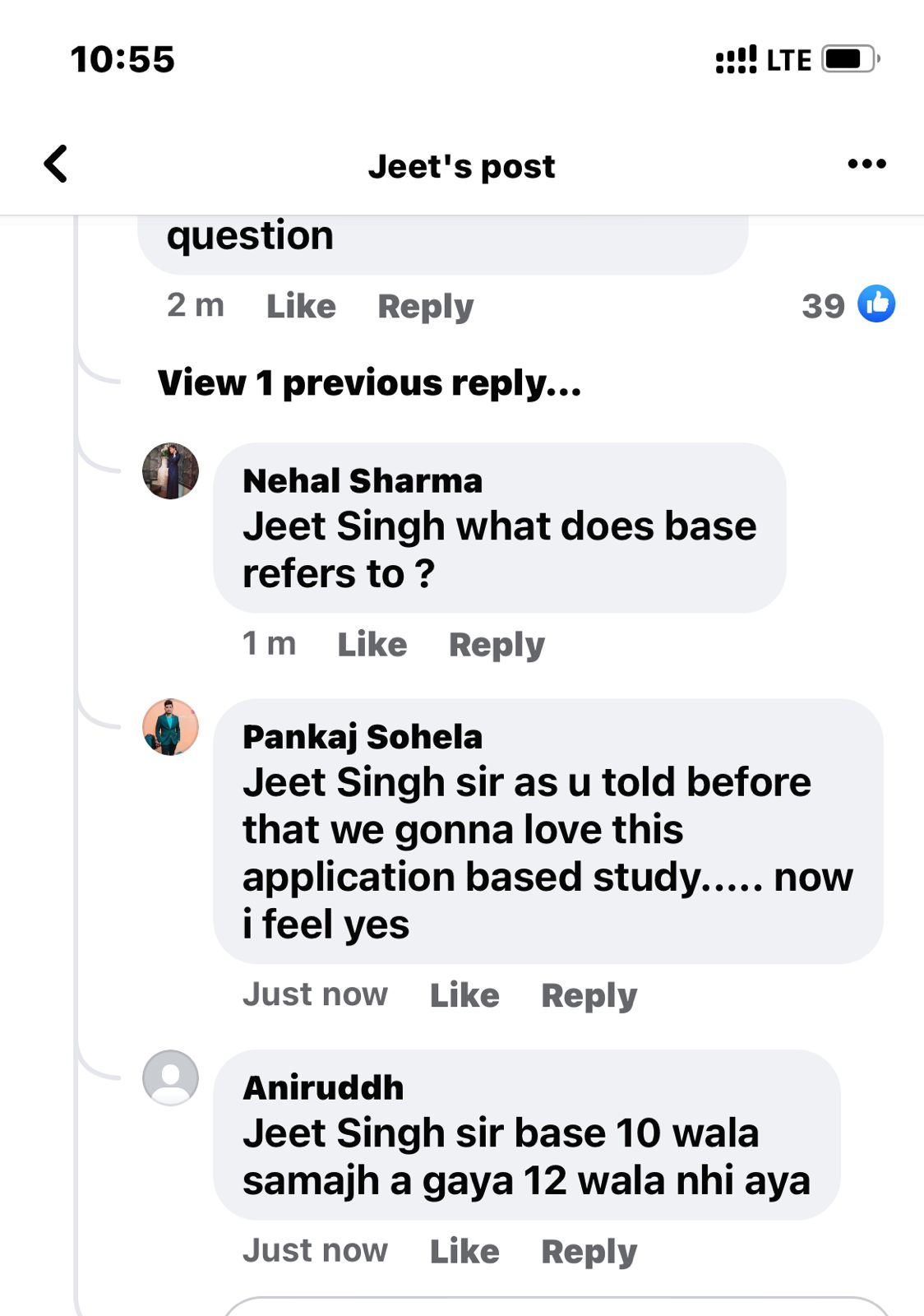This screenshot has height=1316, width=924.
Task: Like Pankaj Sohela's comment
Action: [x=464, y=995]
